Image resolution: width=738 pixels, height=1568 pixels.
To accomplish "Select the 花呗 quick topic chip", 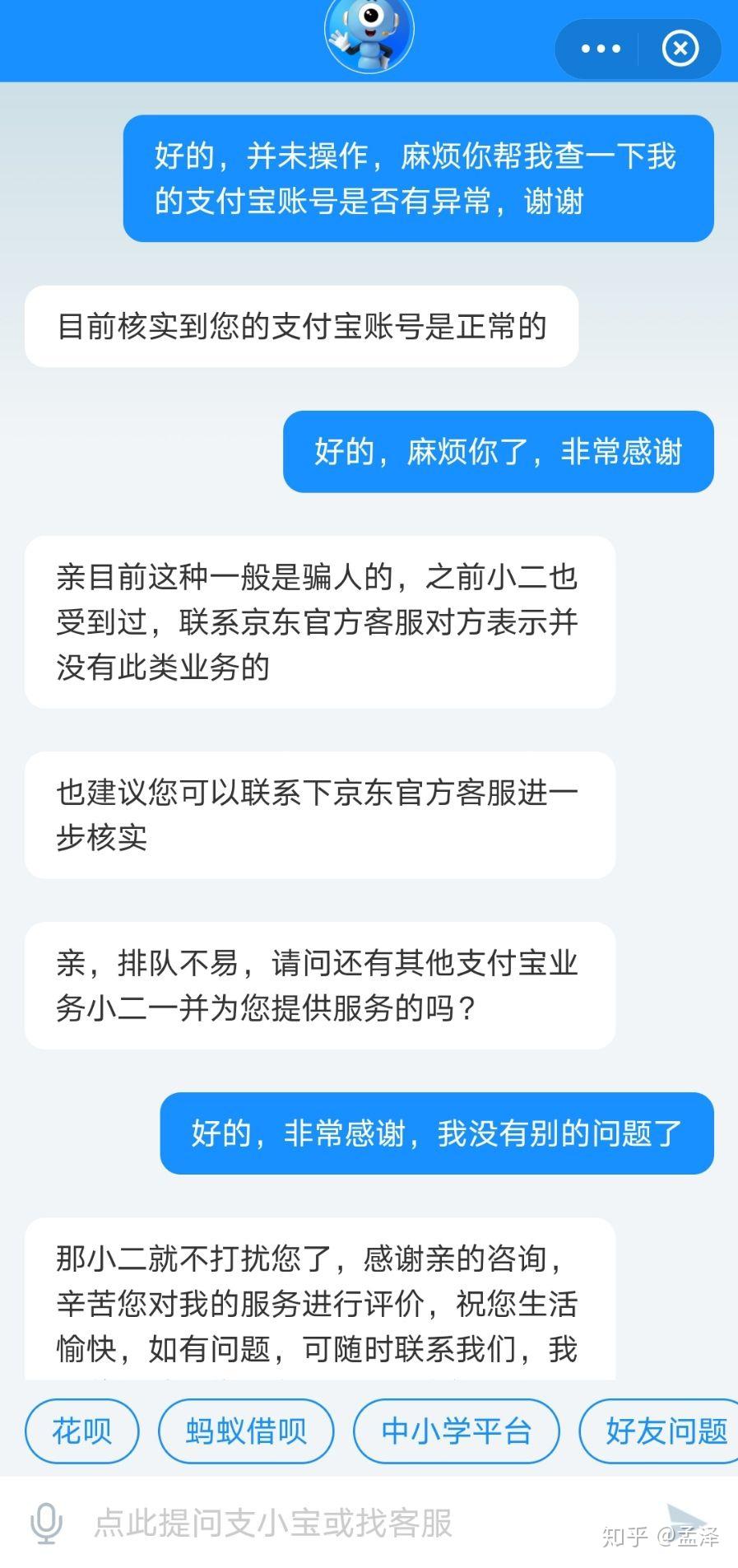I will [82, 1431].
